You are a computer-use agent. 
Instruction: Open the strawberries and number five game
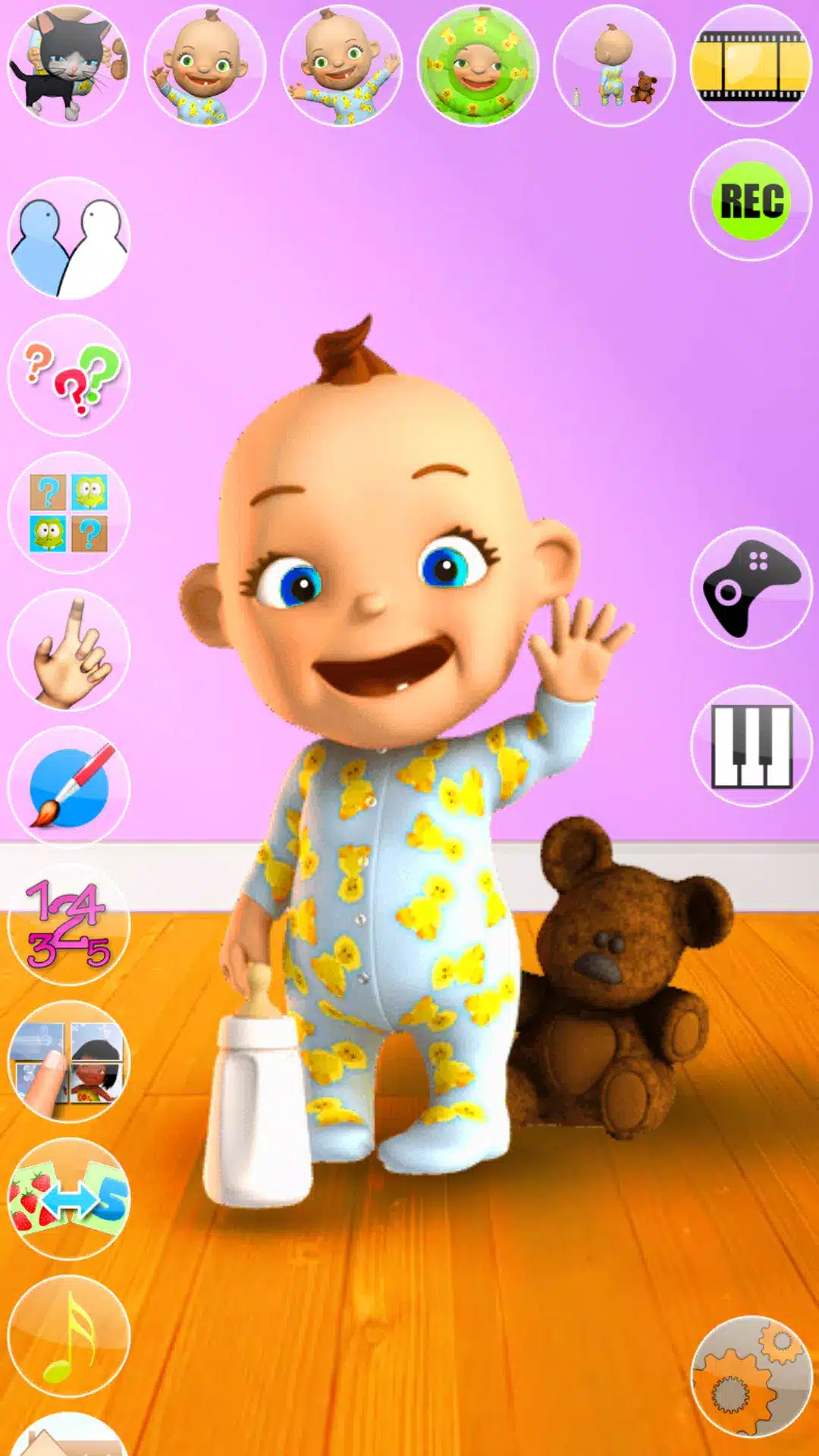(x=68, y=1200)
